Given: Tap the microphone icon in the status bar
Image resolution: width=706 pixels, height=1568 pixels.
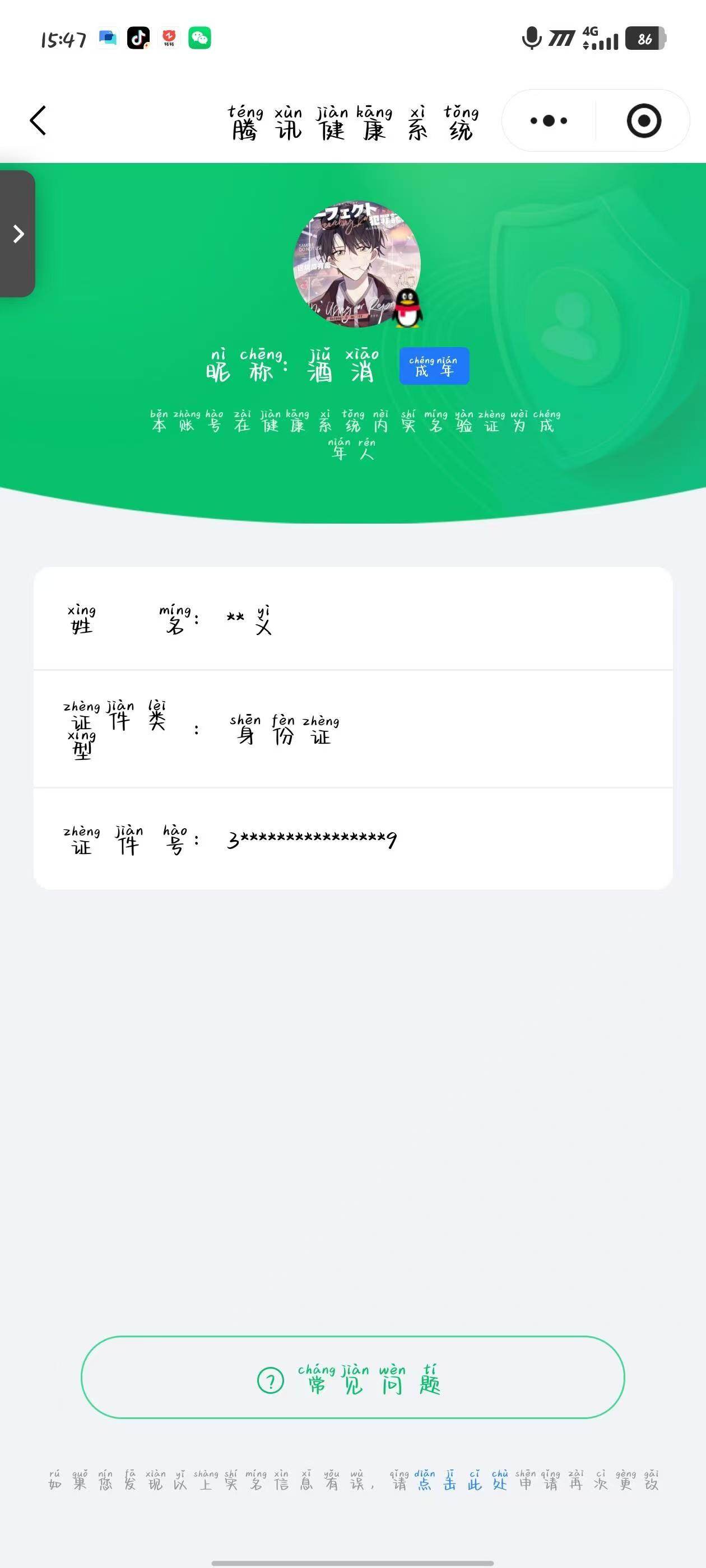Looking at the screenshot, I should click(531, 38).
